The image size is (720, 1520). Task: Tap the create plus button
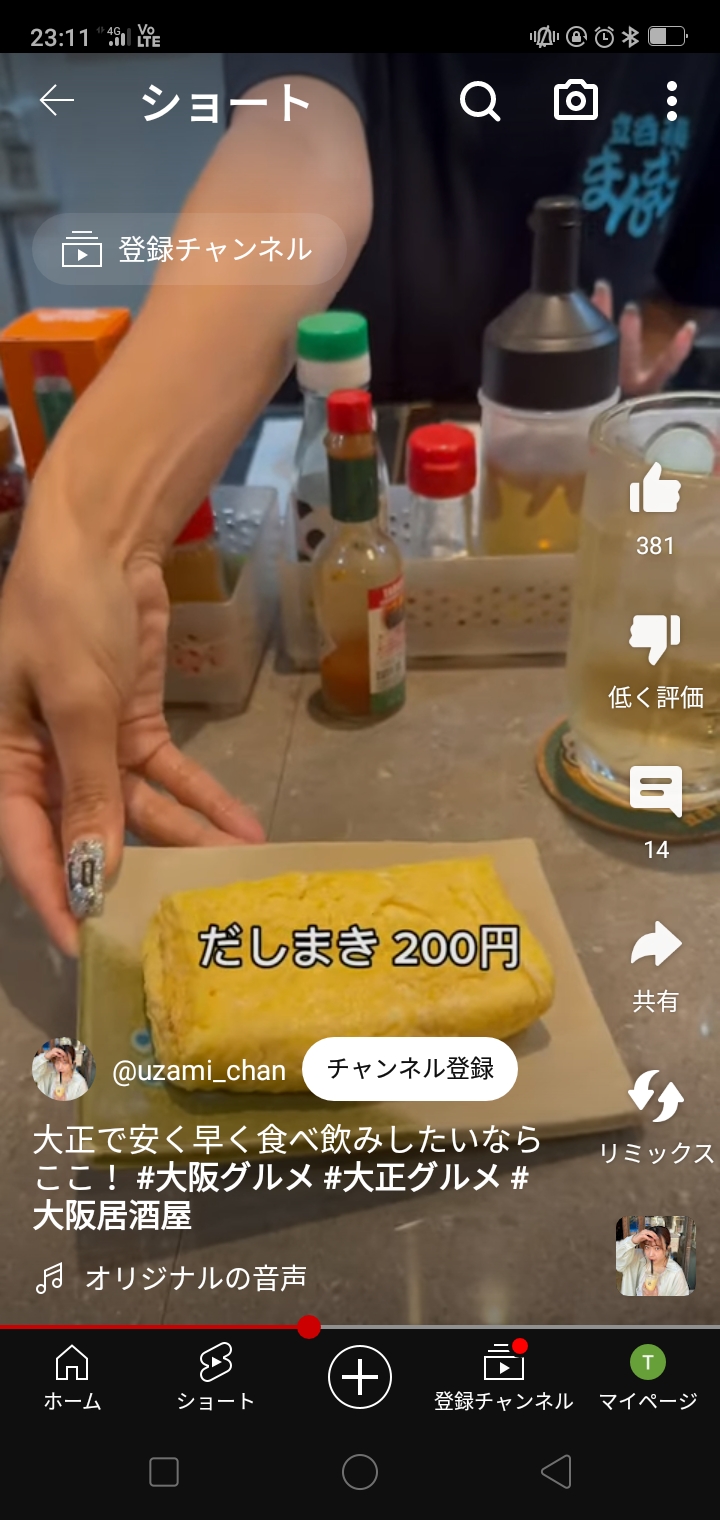pos(360,1377)
